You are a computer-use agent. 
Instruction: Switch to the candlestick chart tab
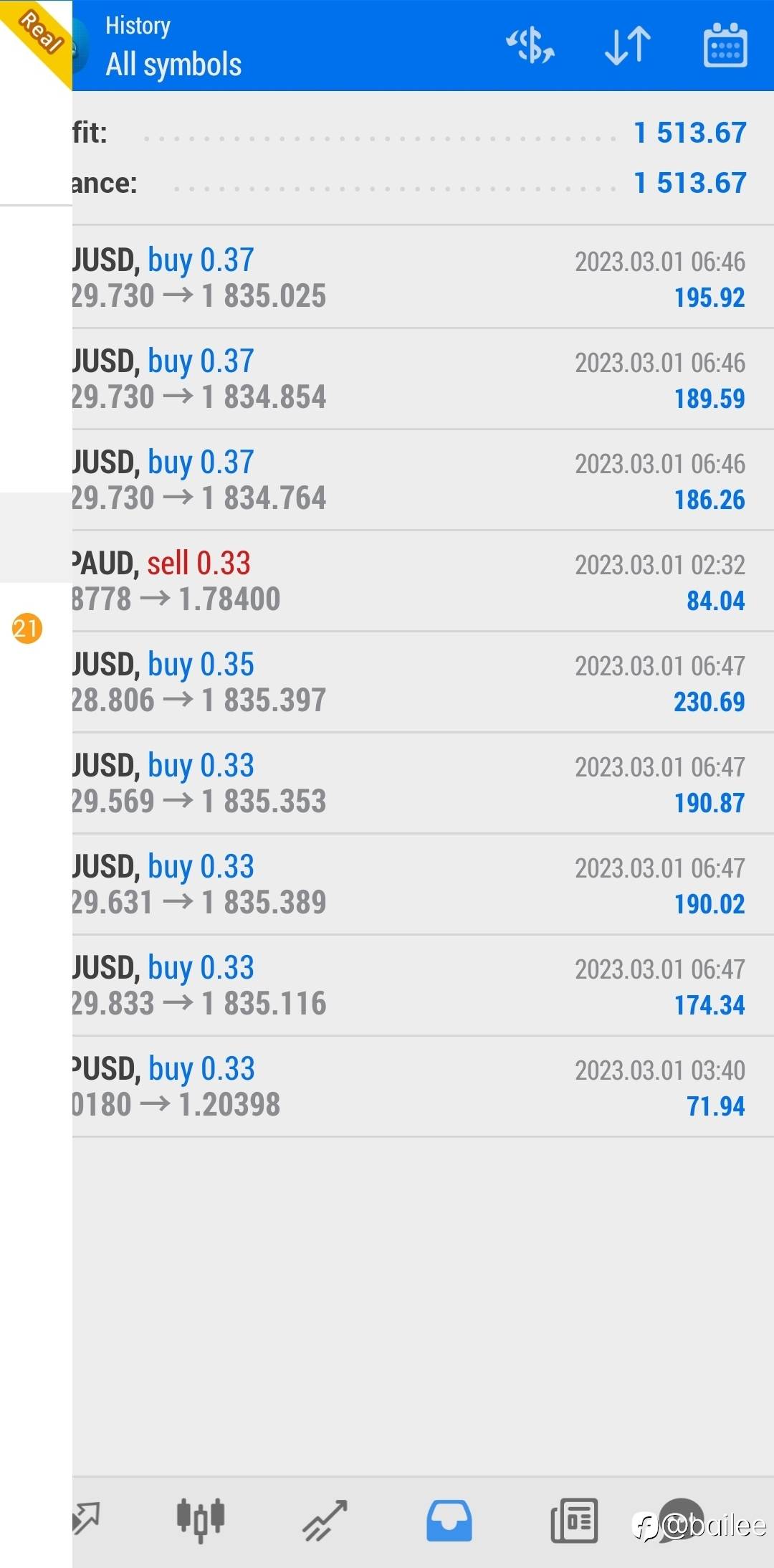click(x=201, y=1520)
